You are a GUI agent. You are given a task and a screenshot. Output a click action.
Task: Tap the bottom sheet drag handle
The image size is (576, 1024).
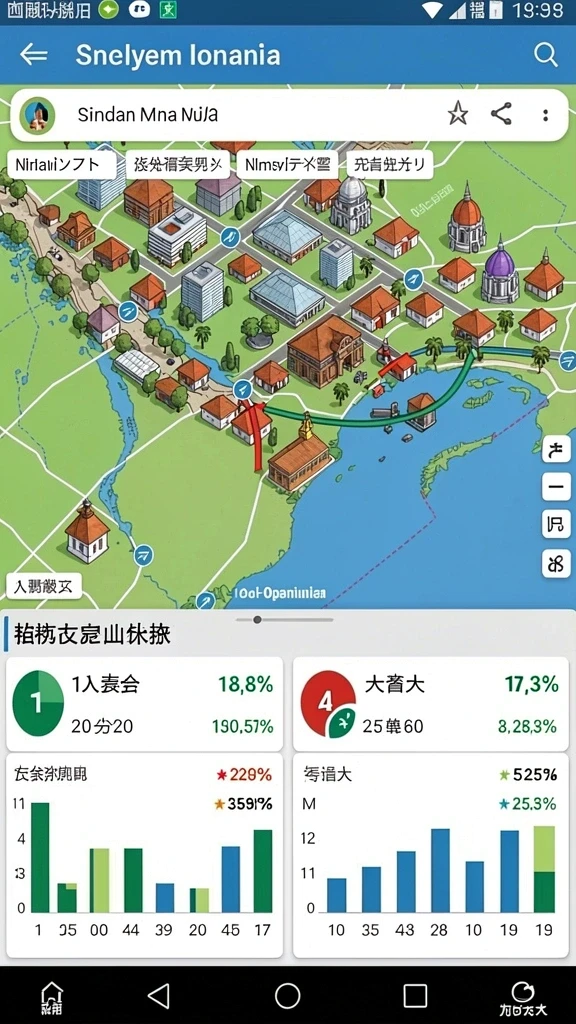[x=285, y=619]
